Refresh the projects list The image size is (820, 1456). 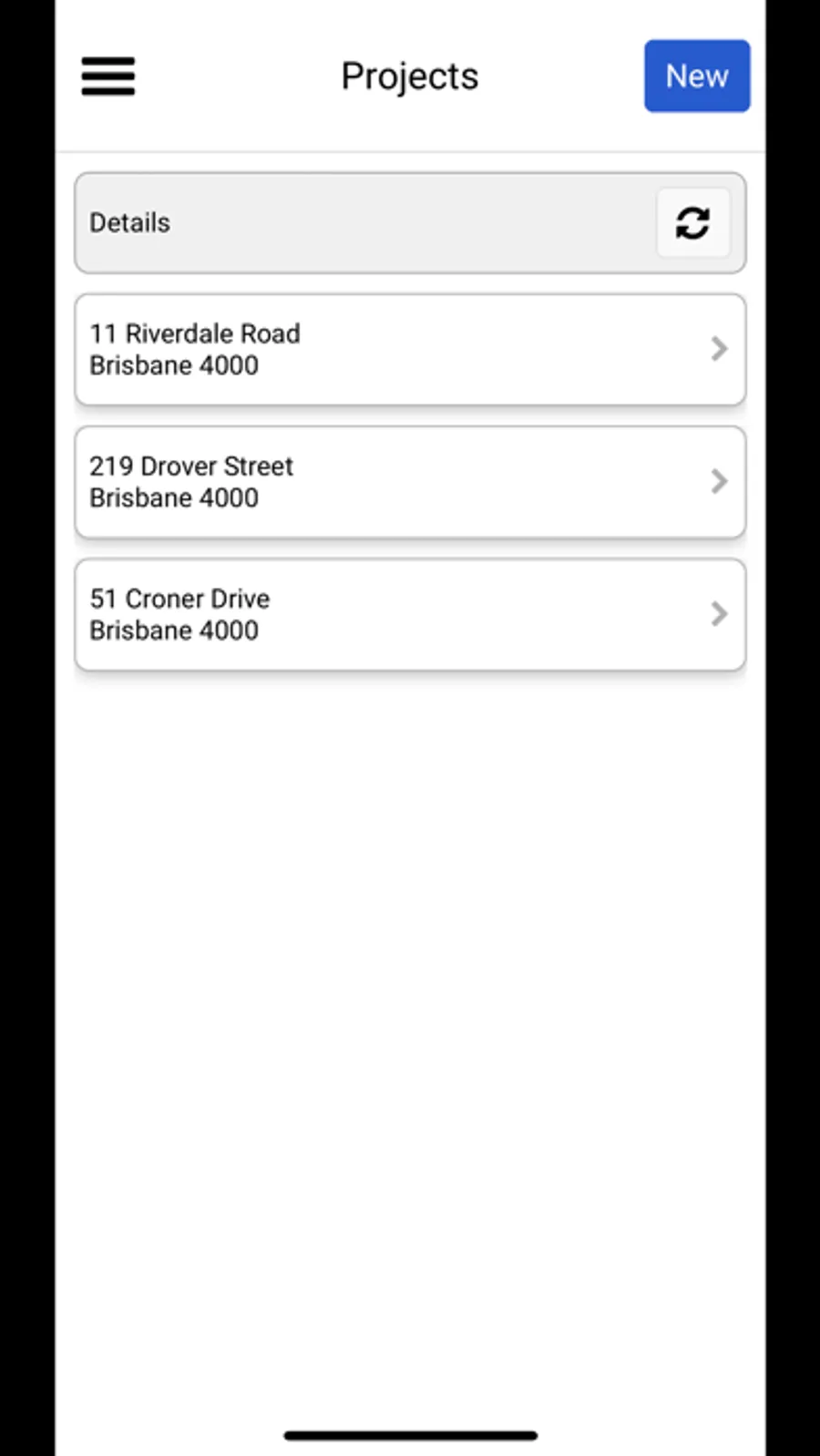tap(692, 223)
